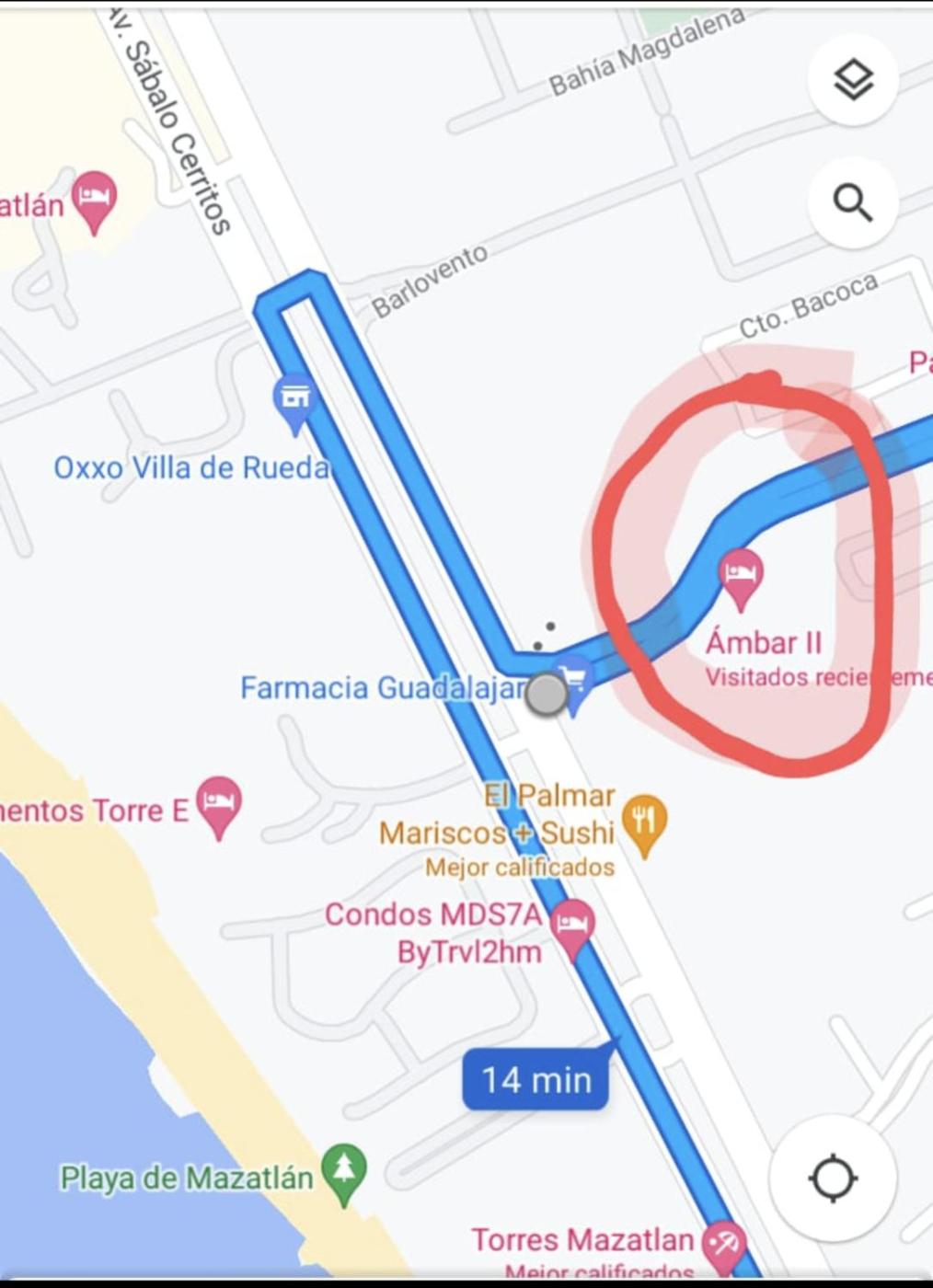The height and width of the screenshot is (1288, 933).
Task: Select the Oxxo Villa de Rueda pin
Action: tap(294, 399)
